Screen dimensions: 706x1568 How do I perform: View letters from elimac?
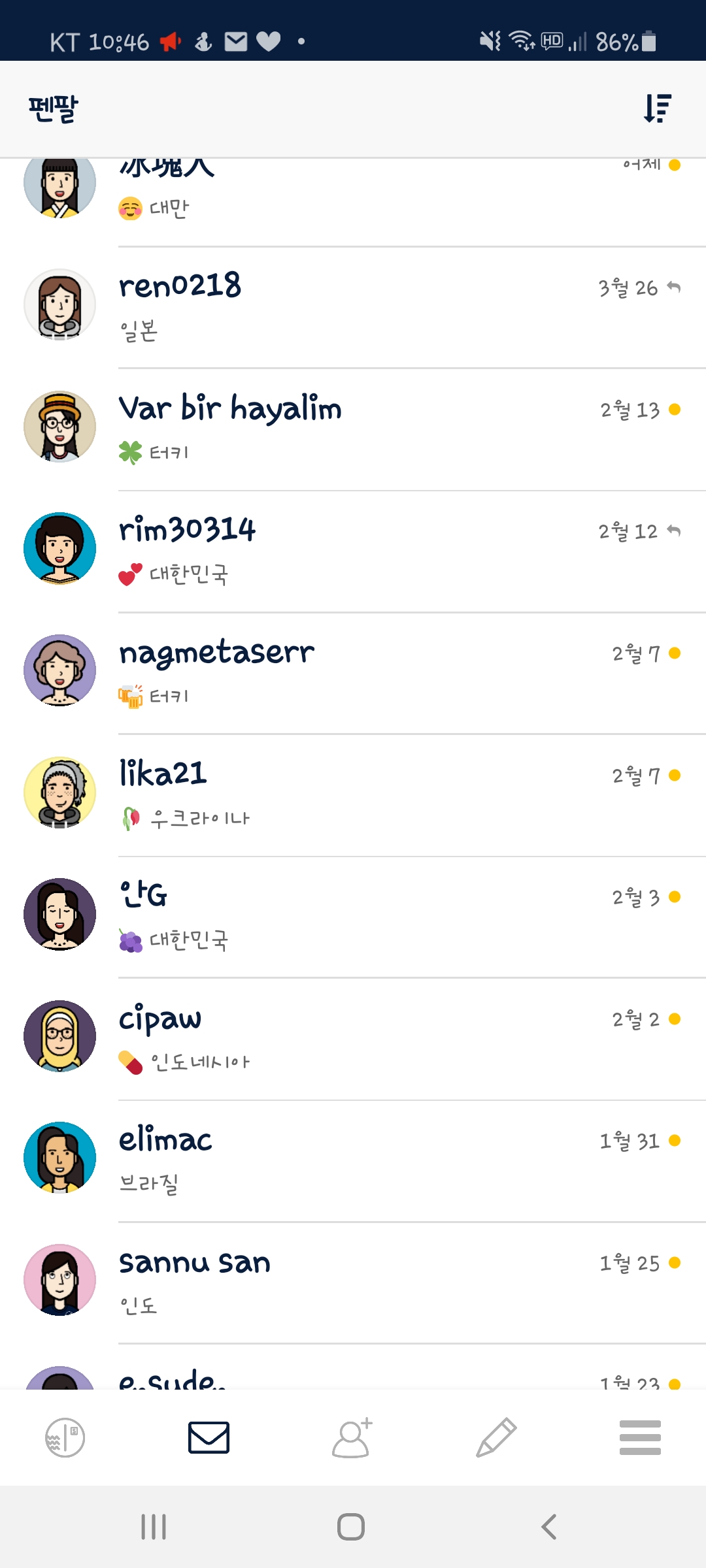[353, 1161]
